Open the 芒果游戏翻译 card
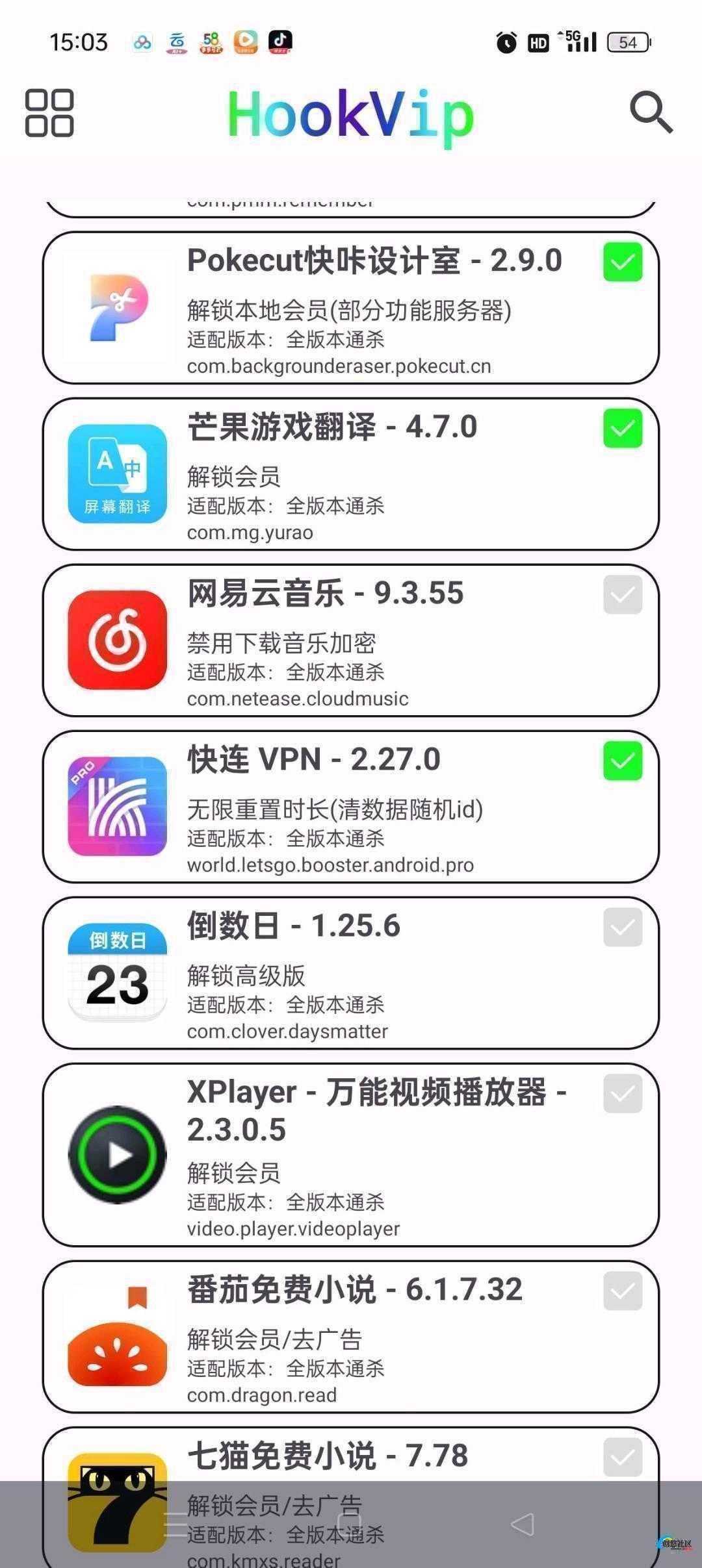This screenshot has width=702, height=1568. [351, 474]
